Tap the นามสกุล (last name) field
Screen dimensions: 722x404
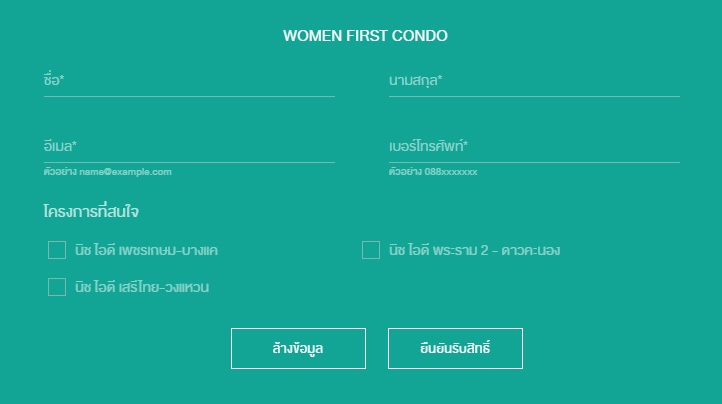point(534,80)
